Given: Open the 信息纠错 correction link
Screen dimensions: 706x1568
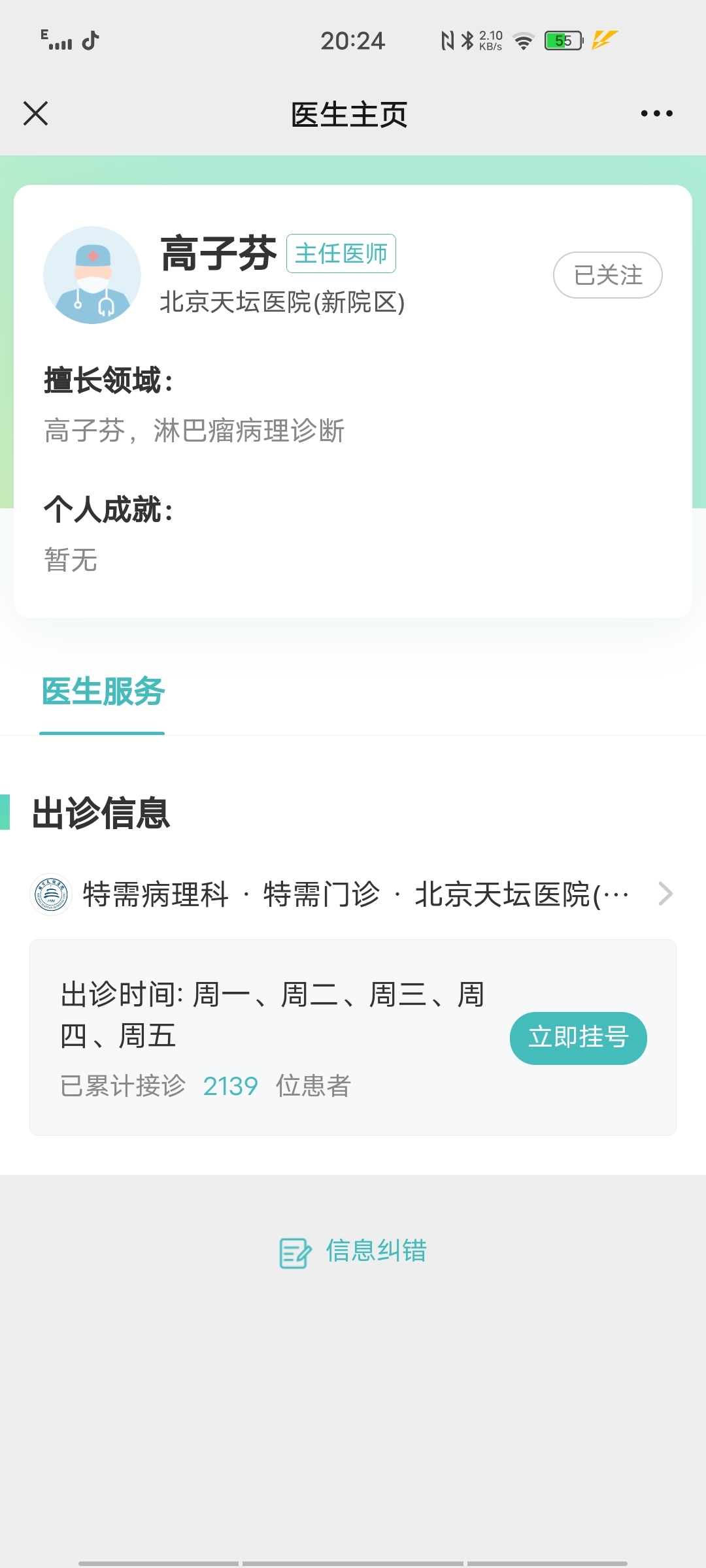Looking at the screenshot, I should pyautogui.click(x=353, y=1252).
